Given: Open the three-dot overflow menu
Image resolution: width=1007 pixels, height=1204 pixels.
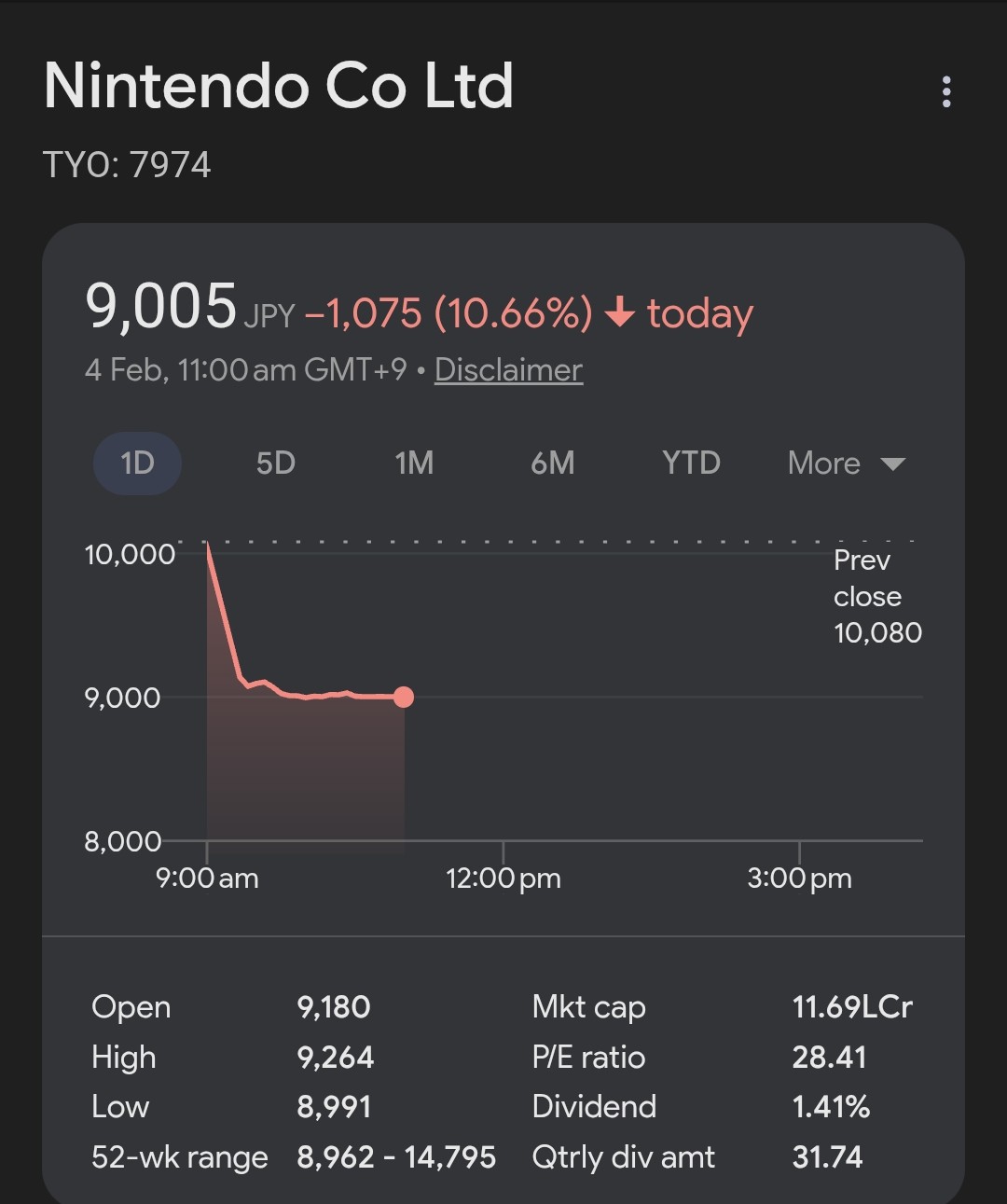Looking at the screenshot, I should [x=946, y=91].
